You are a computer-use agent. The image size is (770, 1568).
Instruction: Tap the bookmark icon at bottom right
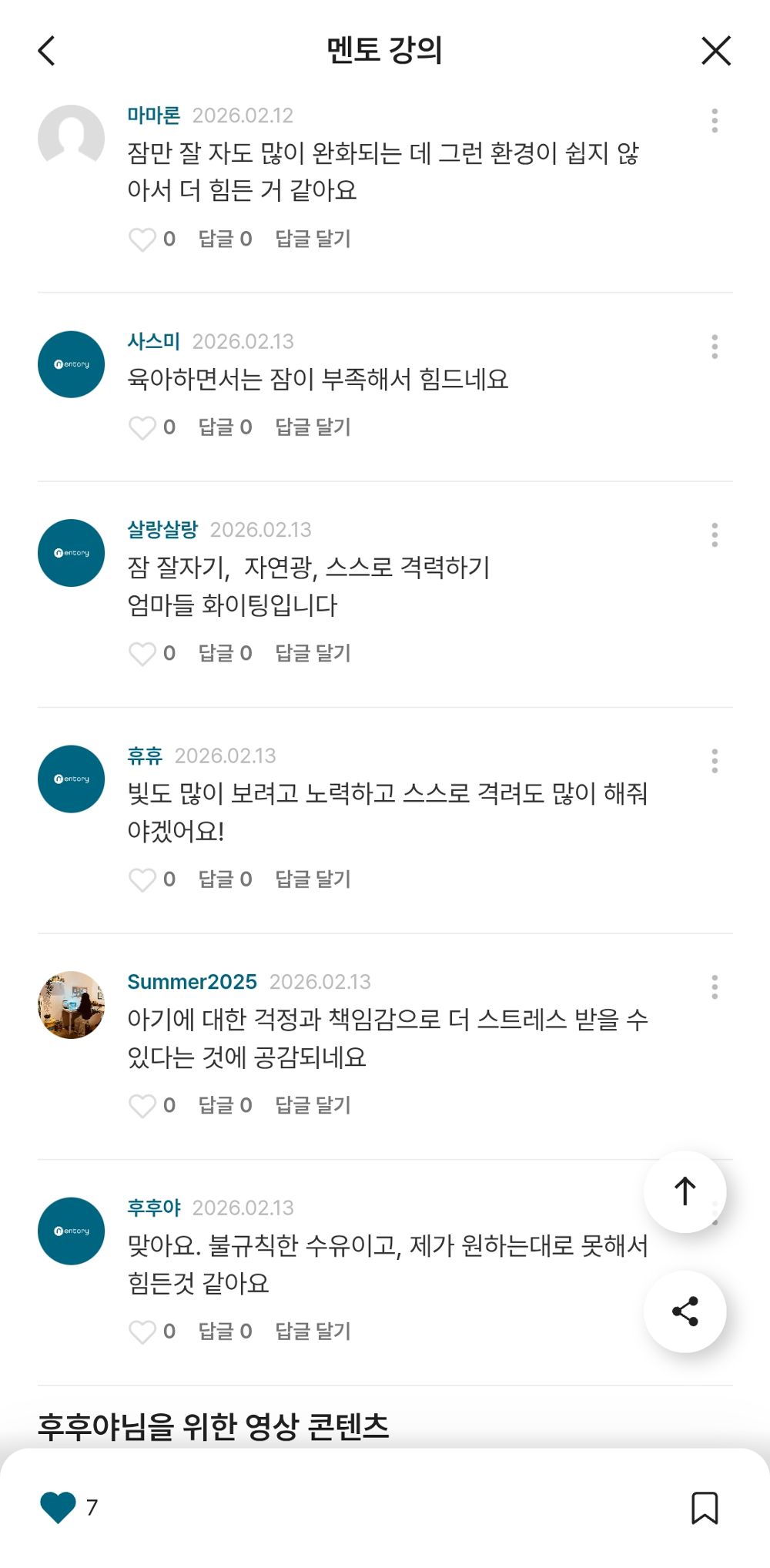[x=705, y=1508]
